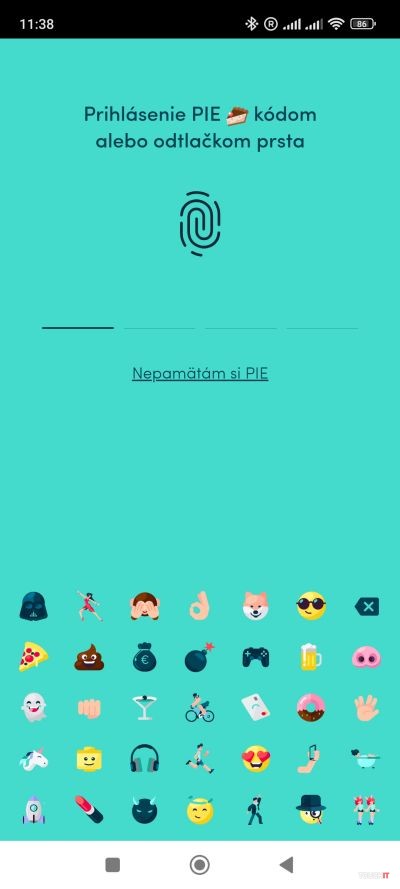Image resolution: width=400 pixels, height=889 pixels.
Task: Select the ghost emoji key
Action: (x=33, y=708)
